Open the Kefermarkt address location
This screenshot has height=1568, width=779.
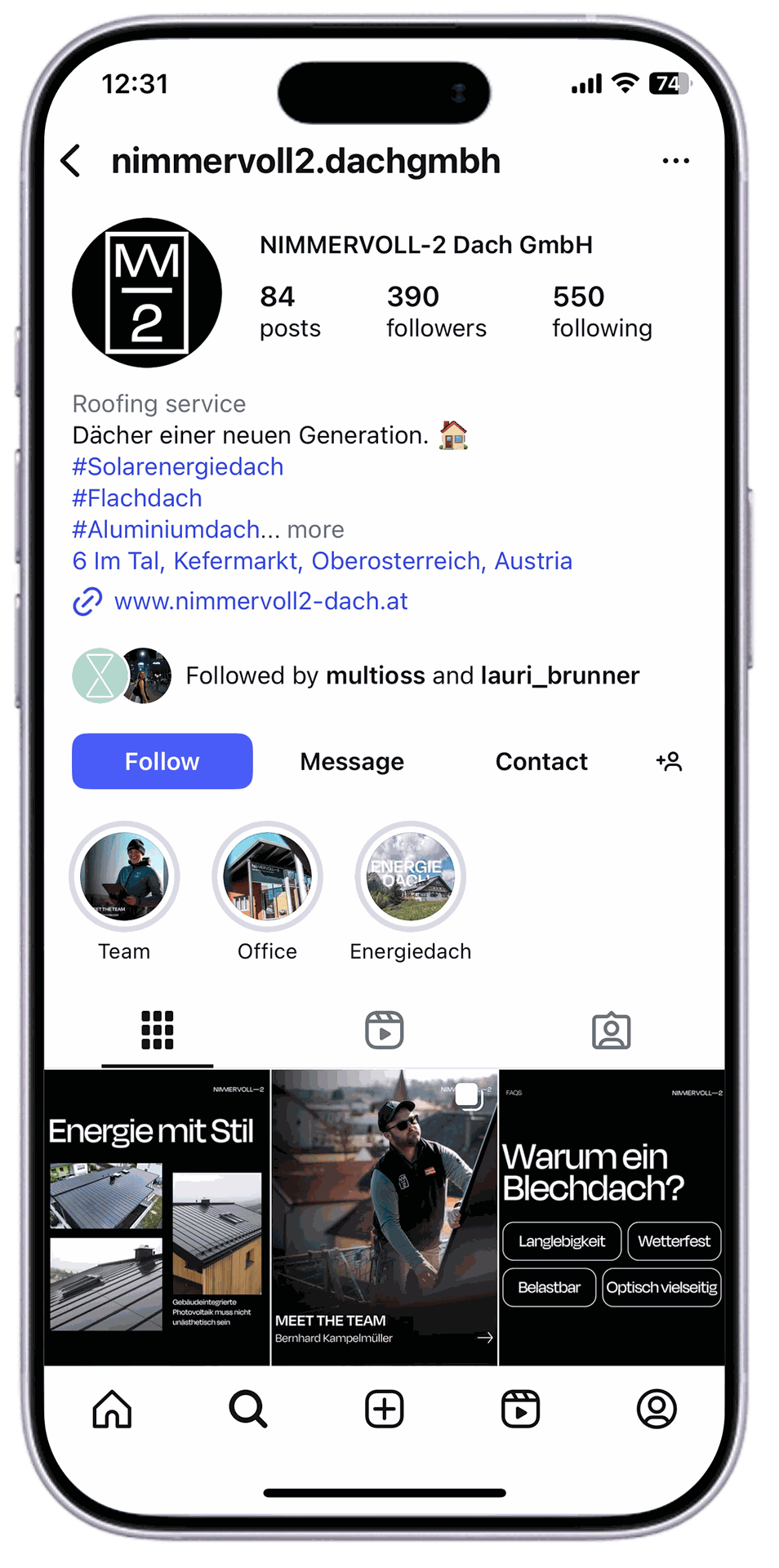(322, 561)
